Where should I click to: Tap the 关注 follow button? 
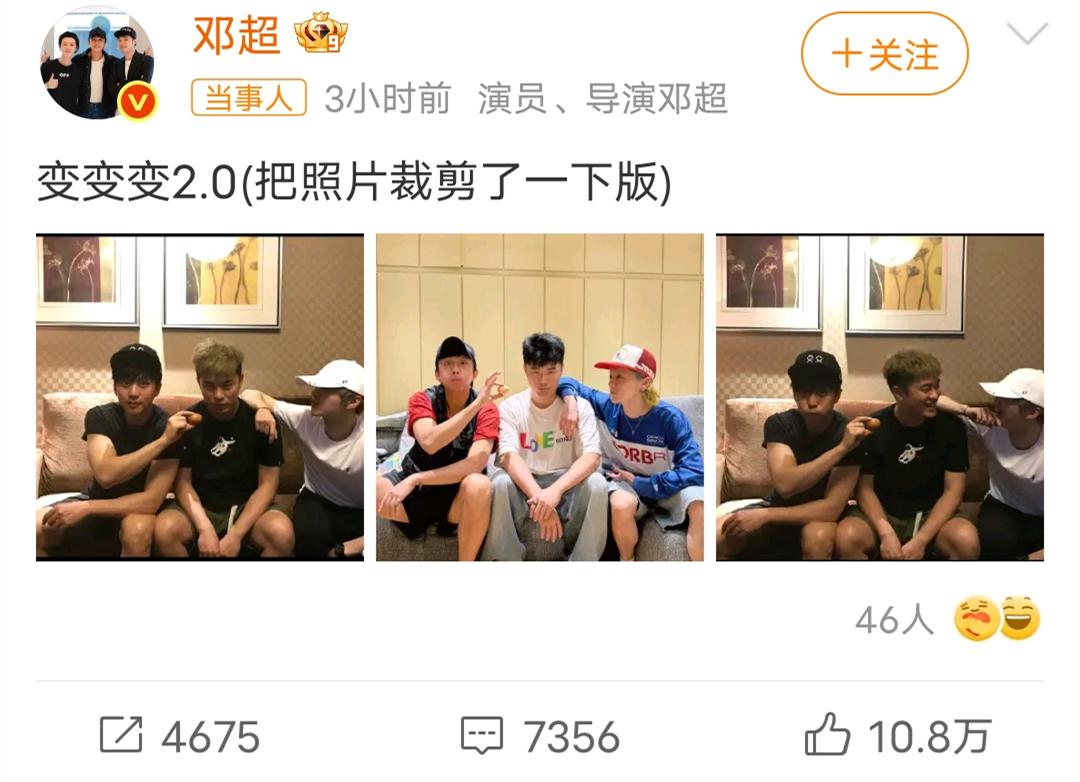tap(884, 54)
